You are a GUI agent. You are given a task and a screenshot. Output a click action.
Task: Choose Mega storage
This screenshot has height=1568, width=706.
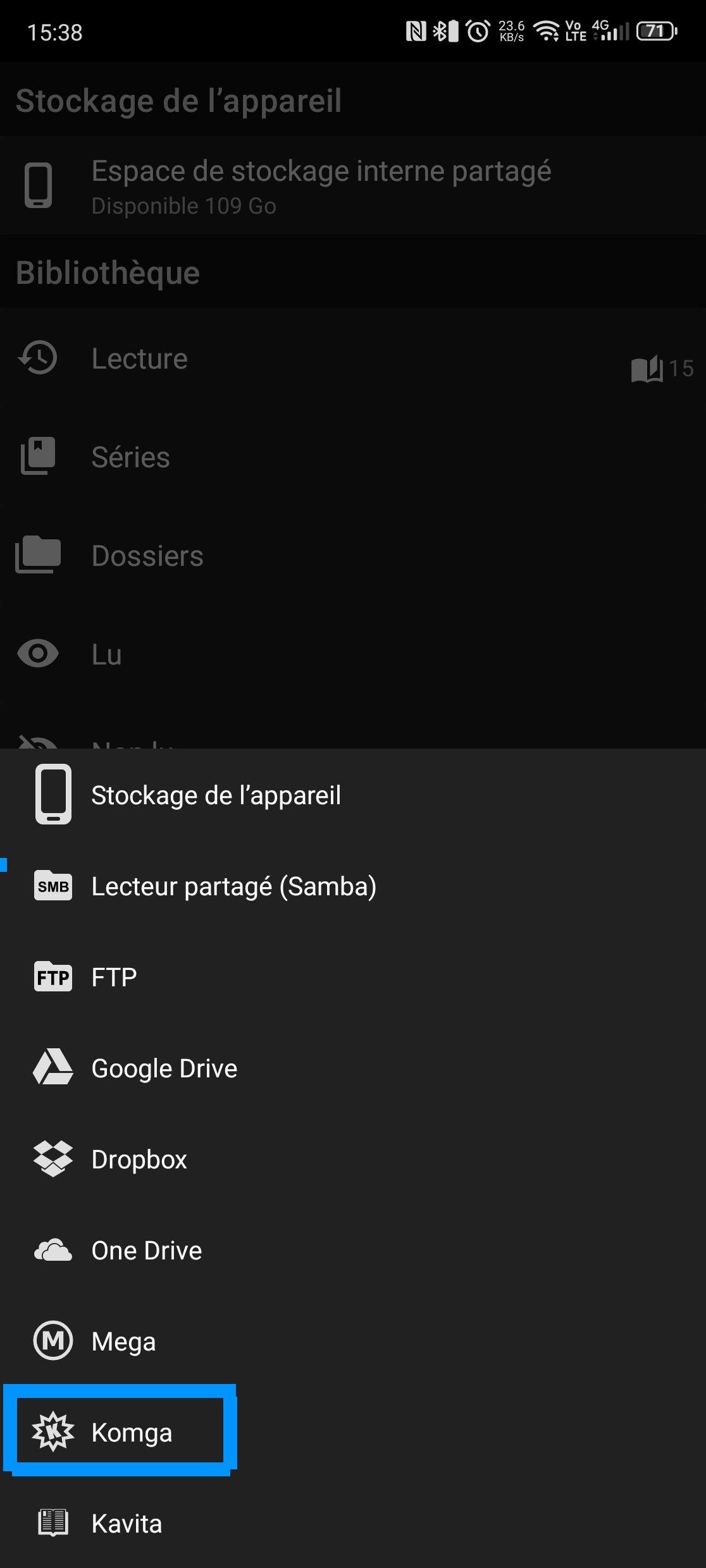(123, 1341)
